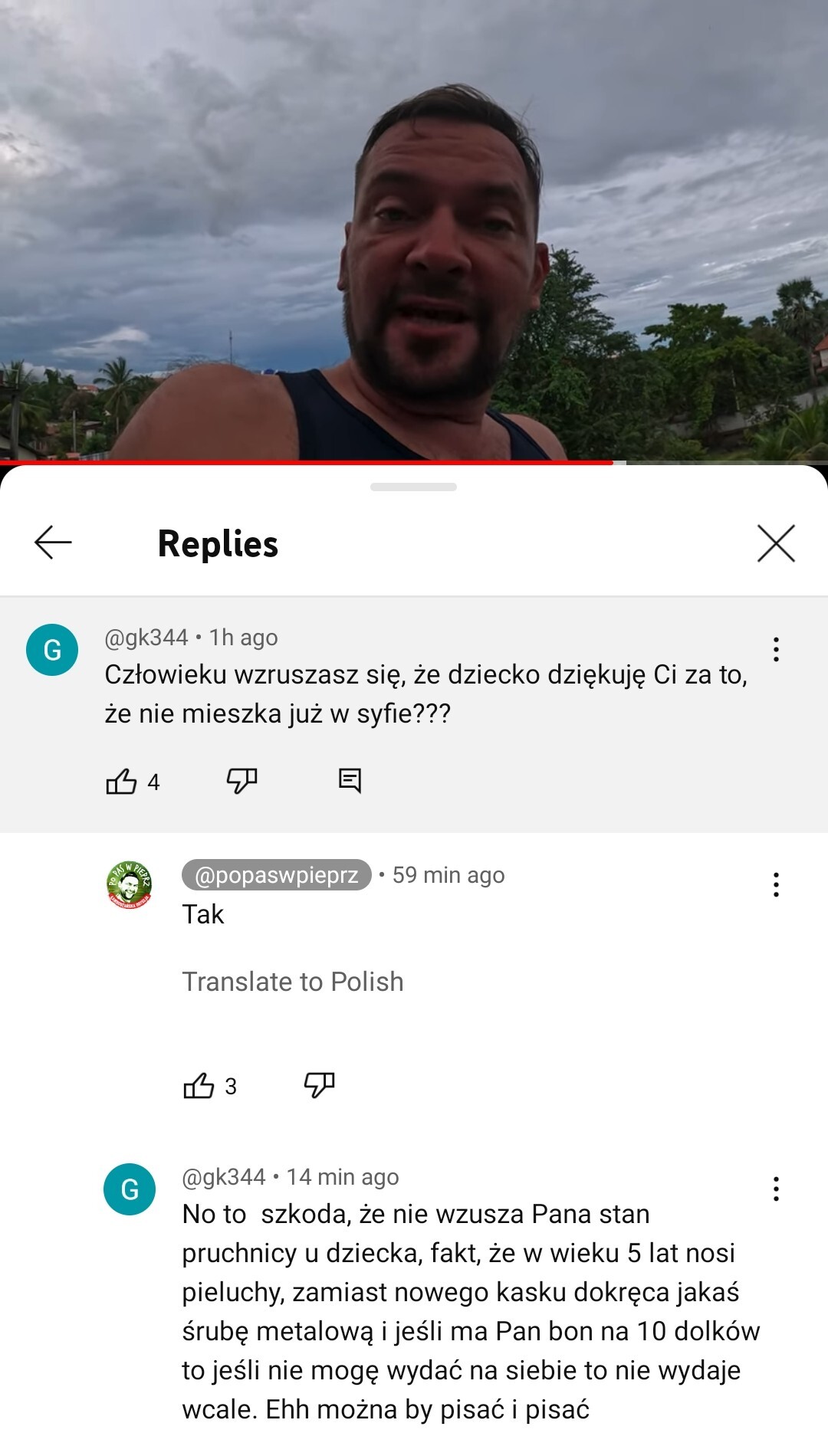This screenshot has width=828, height=1456.
Task: Open @gk344's avatar on the 14 min reply
Action: click(130, 1189)
